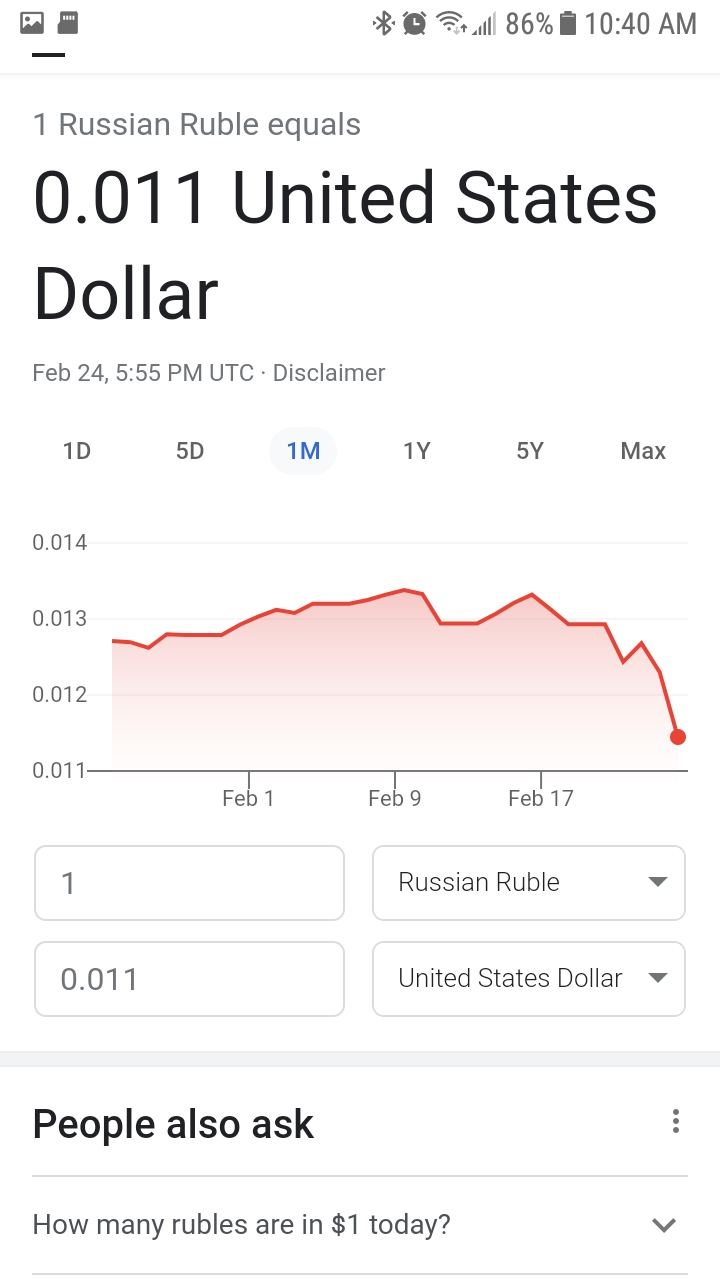Select the 5D chart range

click(190, 451)
